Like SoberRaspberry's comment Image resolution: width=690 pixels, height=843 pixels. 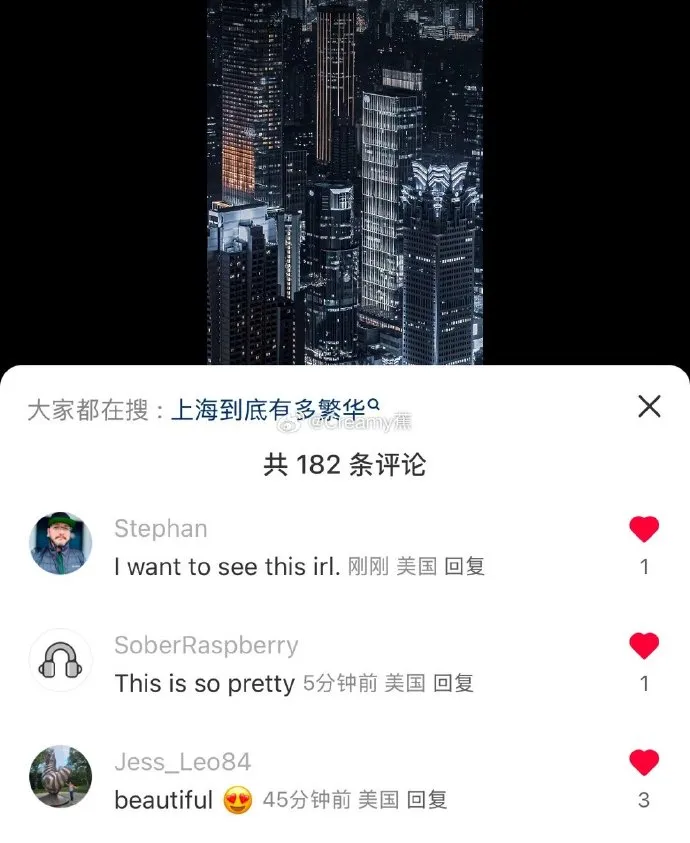644,646
